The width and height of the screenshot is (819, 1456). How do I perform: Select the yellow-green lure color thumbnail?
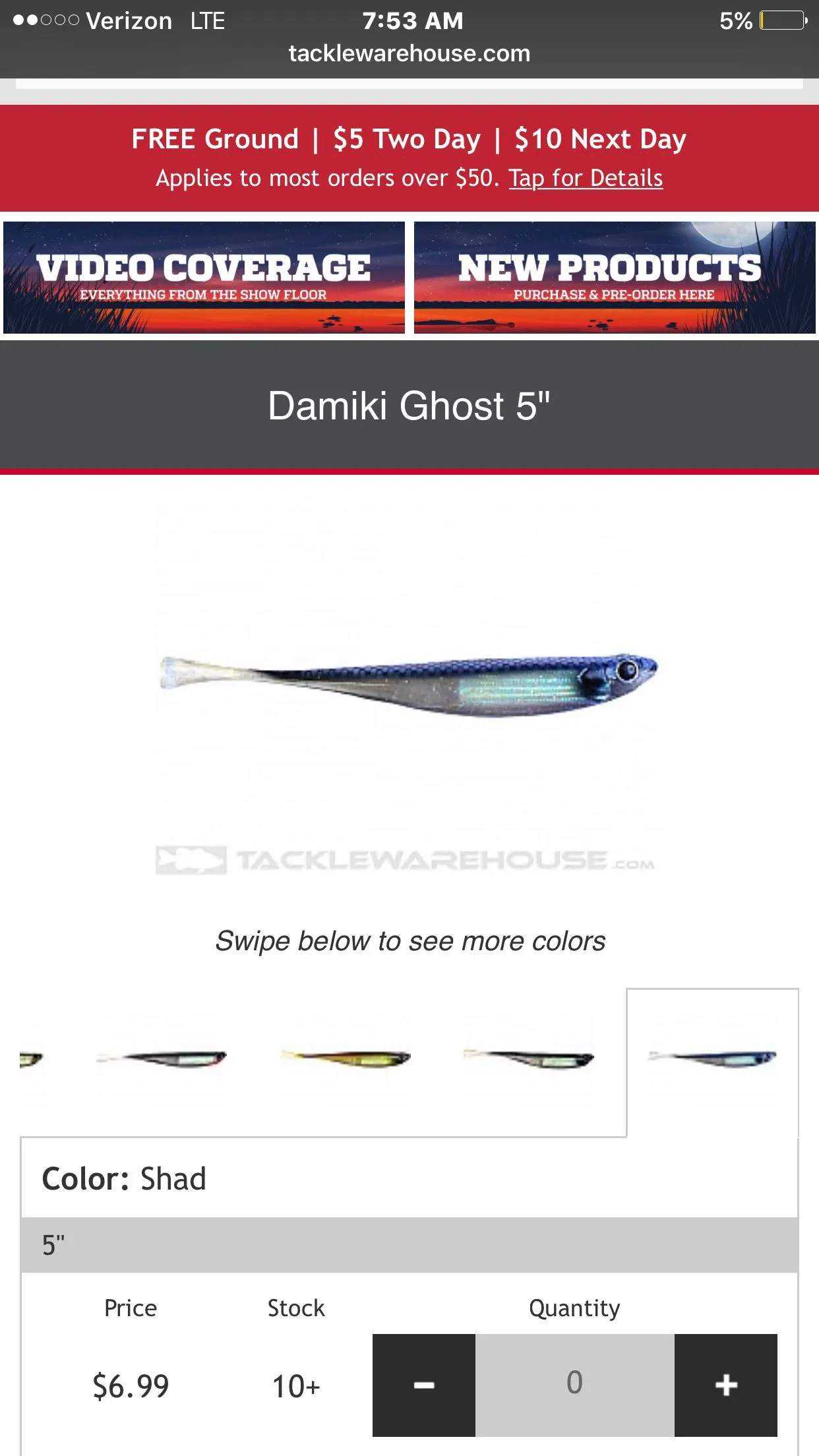(345, 1058)
